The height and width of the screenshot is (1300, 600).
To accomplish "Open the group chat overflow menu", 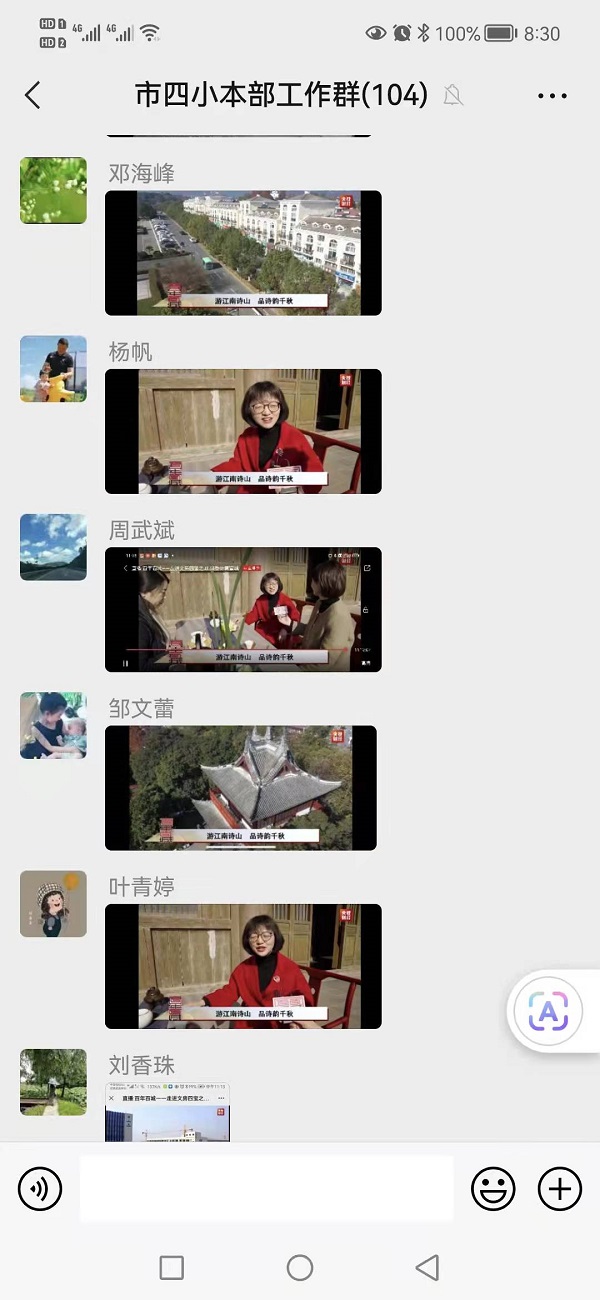I will 552,96.
